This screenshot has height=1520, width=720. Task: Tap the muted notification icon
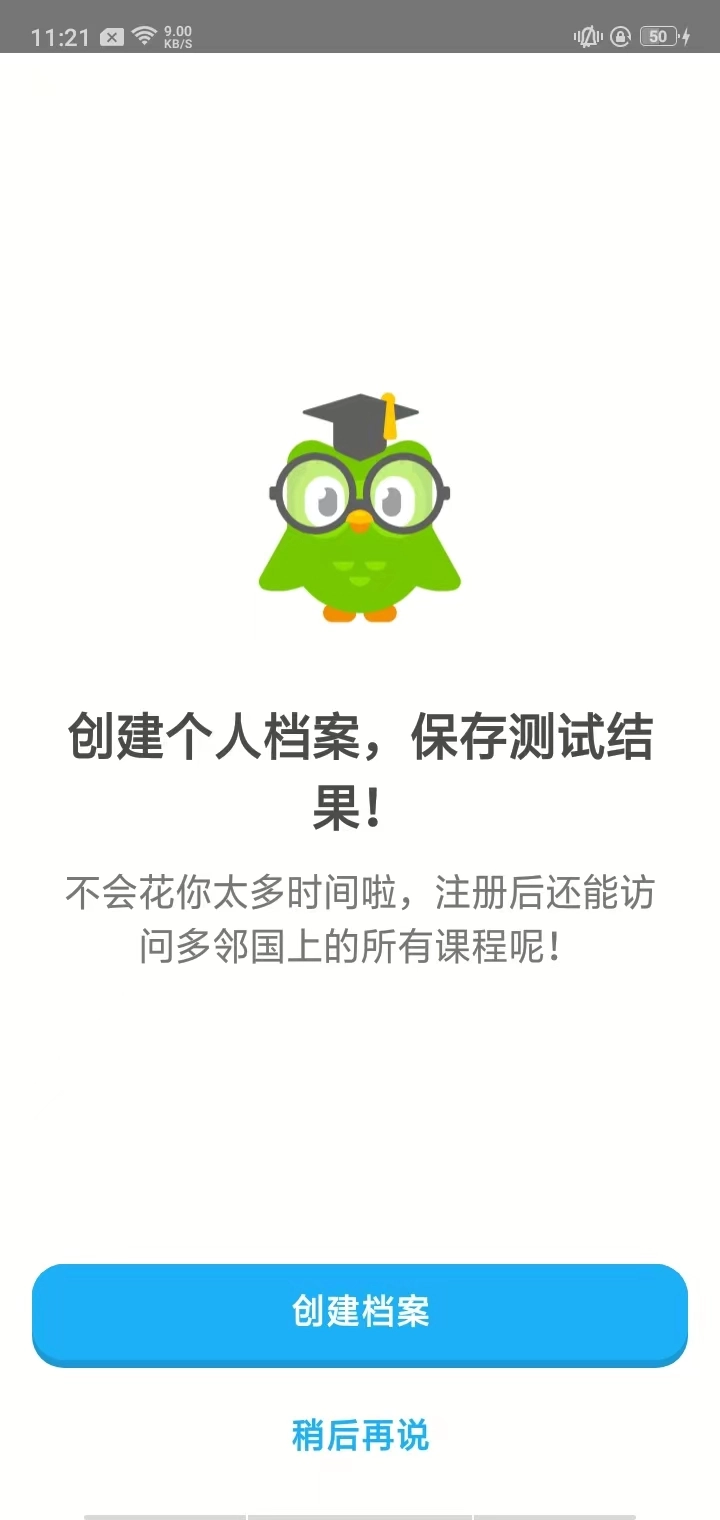(586, 36)
